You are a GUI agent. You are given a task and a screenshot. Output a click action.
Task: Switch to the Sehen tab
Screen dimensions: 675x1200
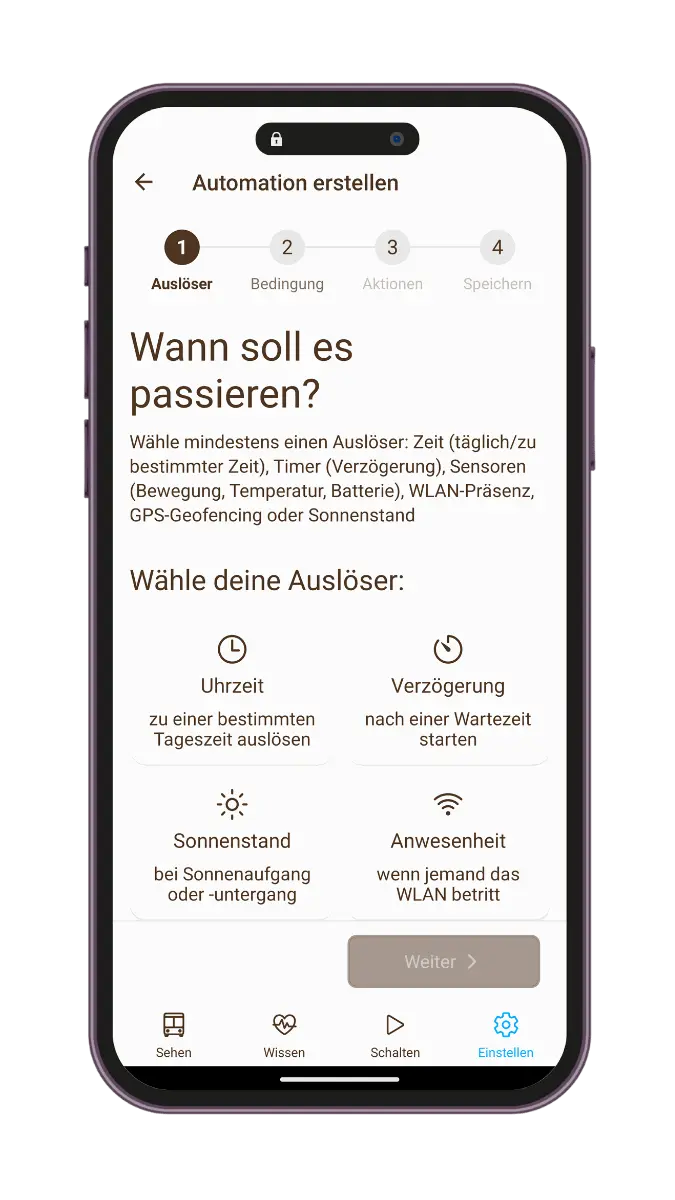point(174,1034)
